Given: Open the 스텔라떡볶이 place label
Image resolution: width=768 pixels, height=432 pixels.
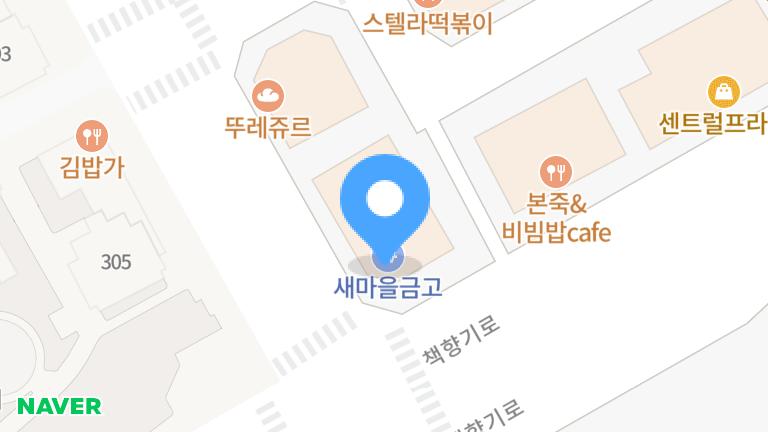Looking at the screenshot, I should click(x=428, y=22).
